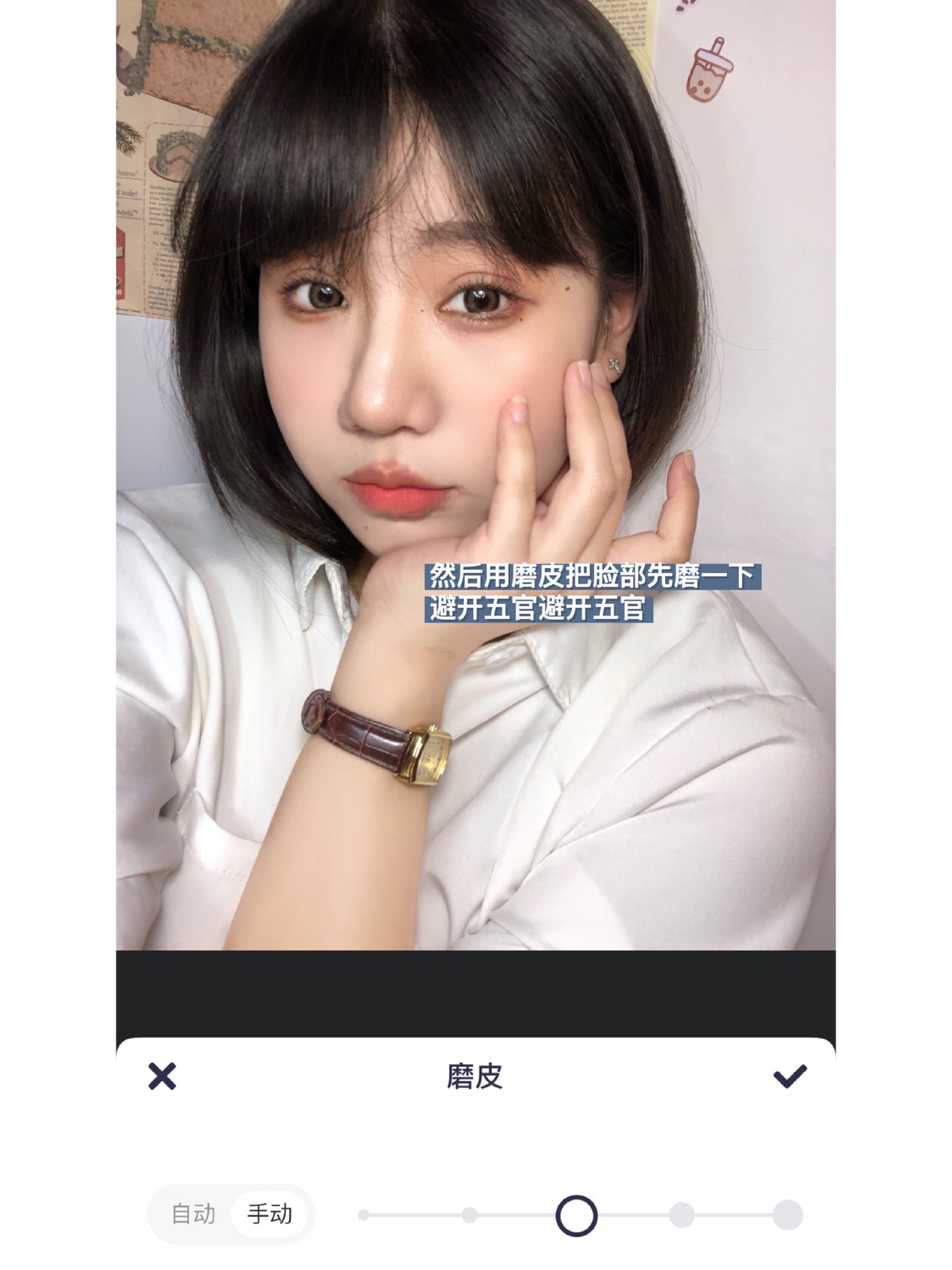Switch to 自动 mode
Image resolution: width=952 pixels, height=1270 pixels.
(194, 1213)
